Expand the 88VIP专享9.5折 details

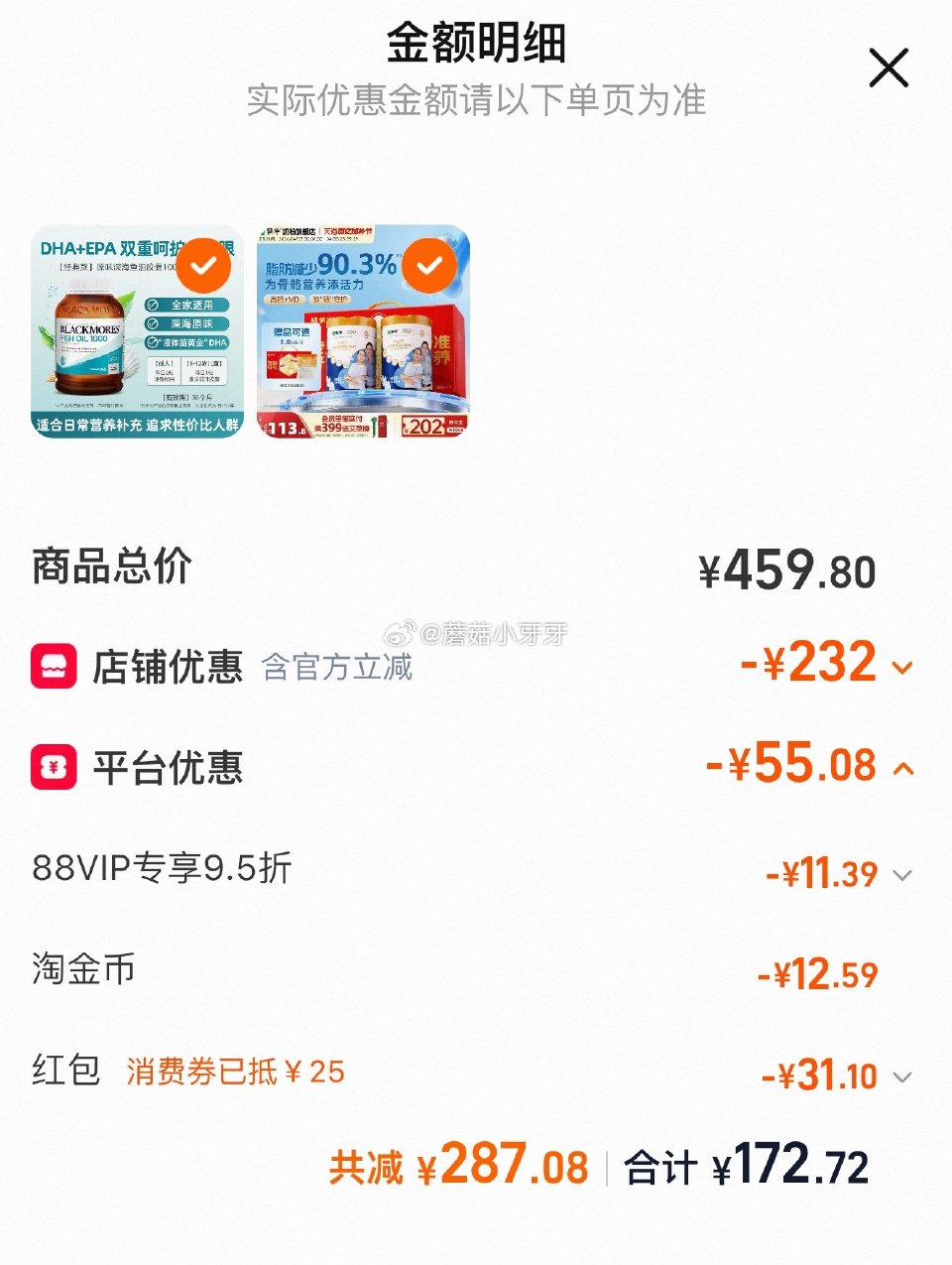coord(900,874)
